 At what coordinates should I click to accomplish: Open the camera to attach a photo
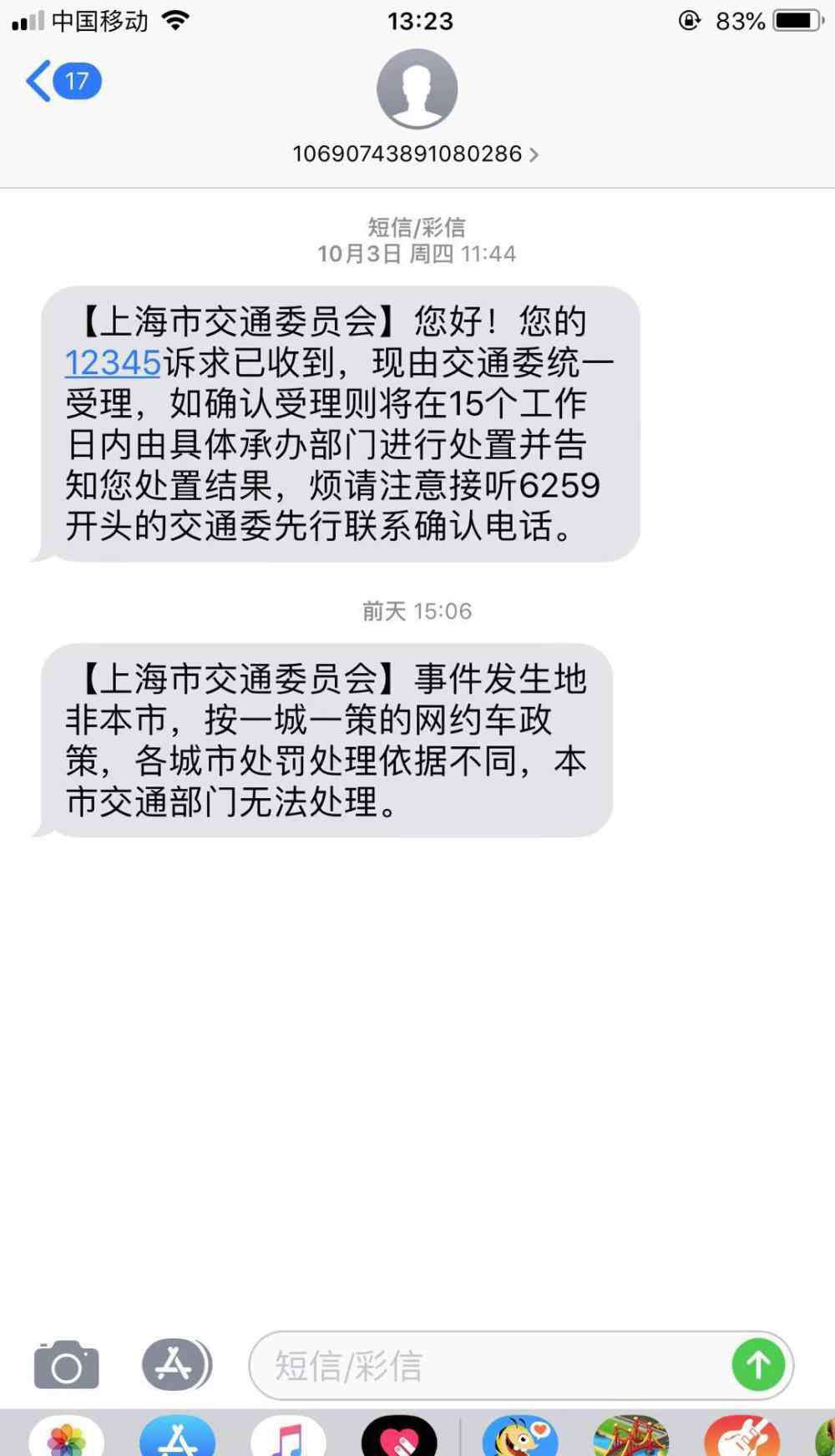(66, 1366)
